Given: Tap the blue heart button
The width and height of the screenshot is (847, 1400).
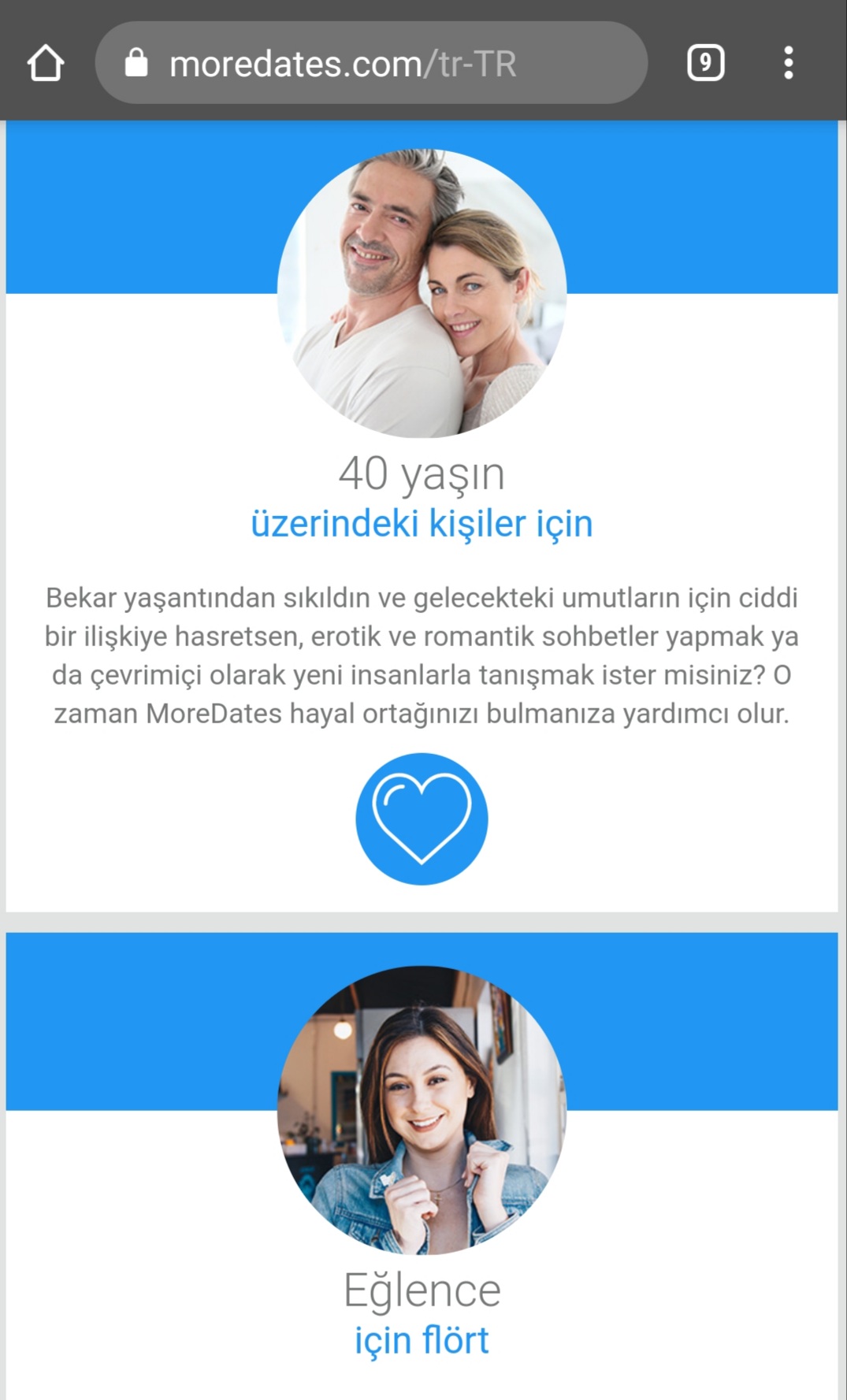Looking at the screenshot, I should click(422, 819).
